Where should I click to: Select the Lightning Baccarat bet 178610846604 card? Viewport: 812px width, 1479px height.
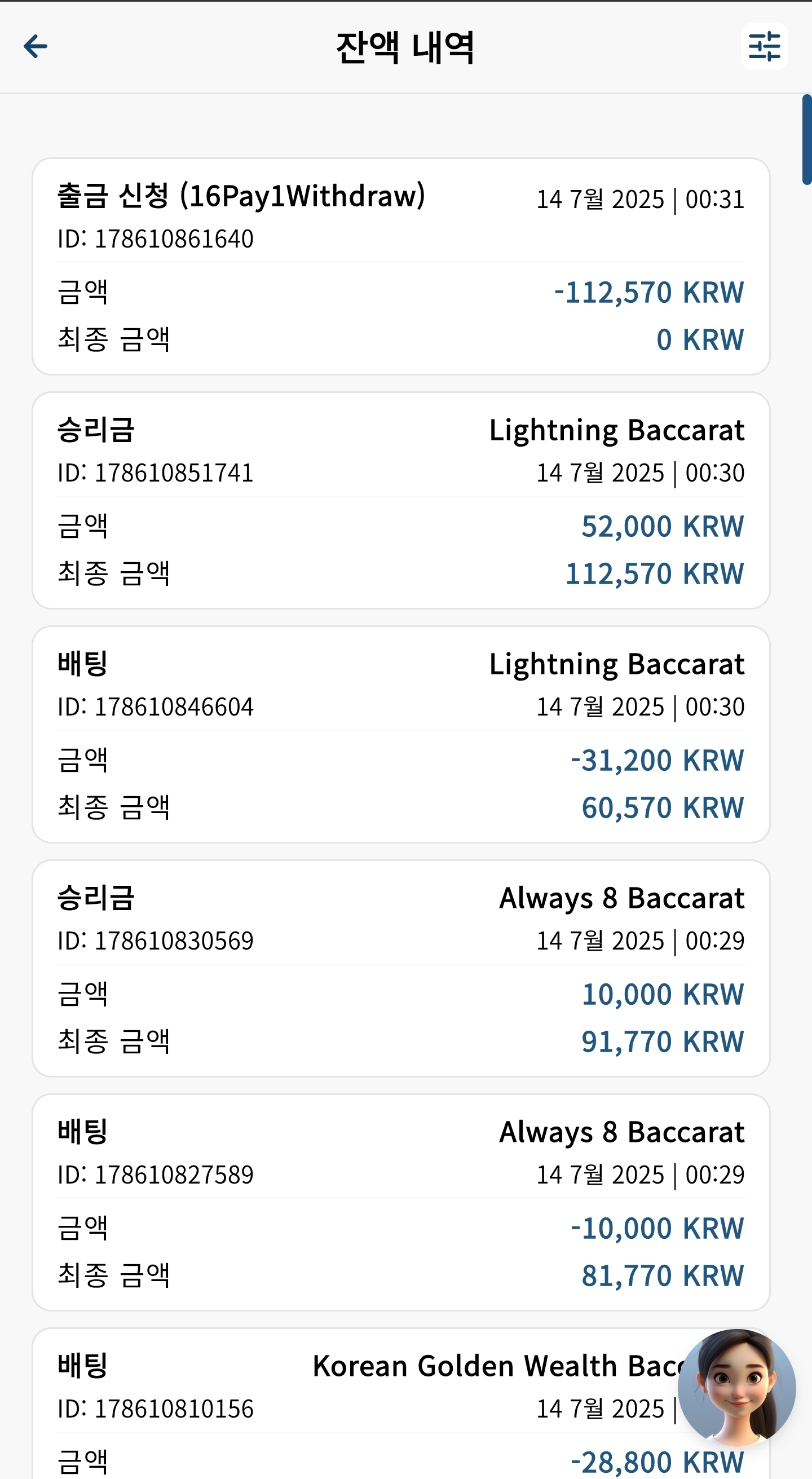coord(401,734)
